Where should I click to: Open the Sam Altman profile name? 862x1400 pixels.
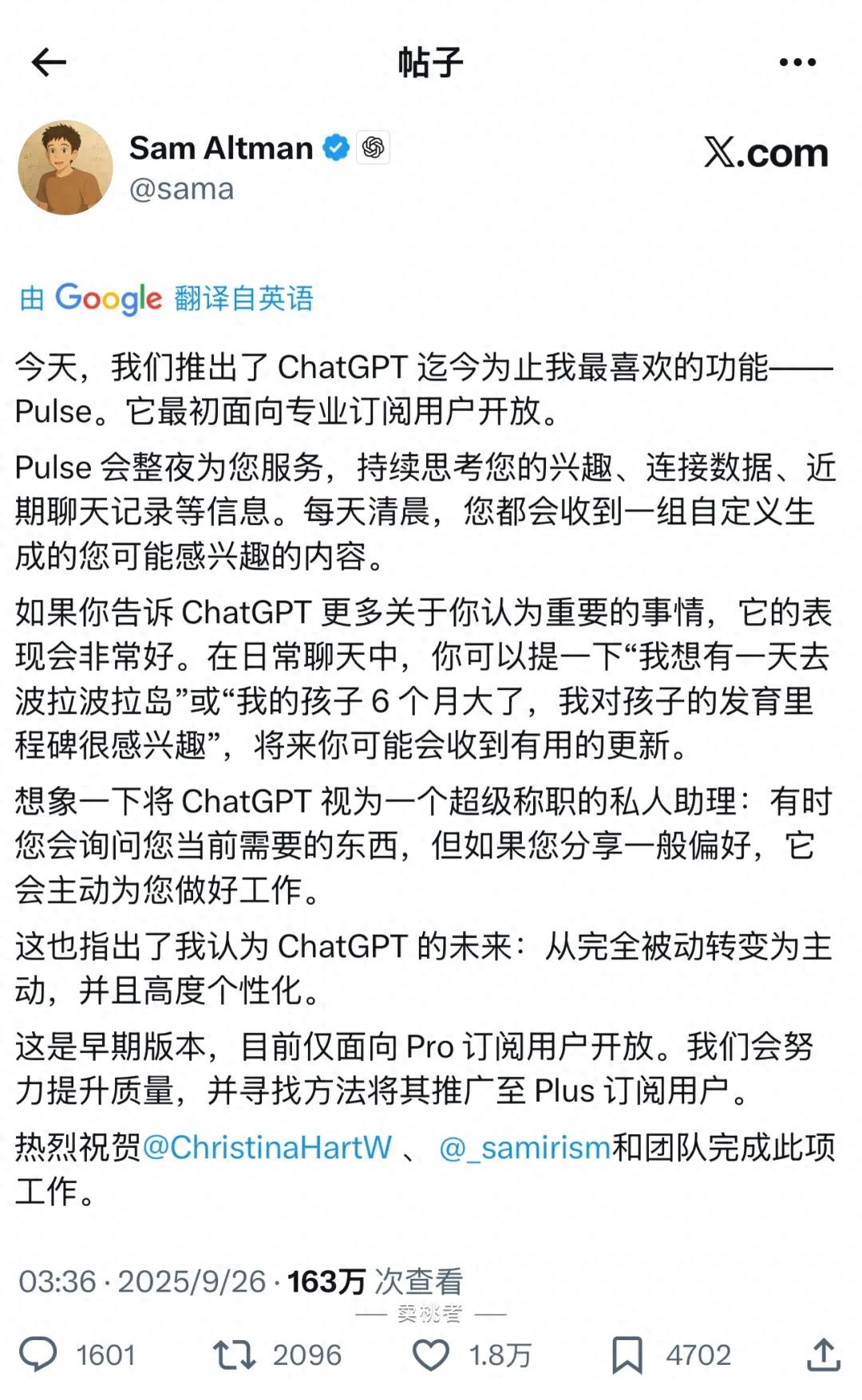[x=221, y=148]
